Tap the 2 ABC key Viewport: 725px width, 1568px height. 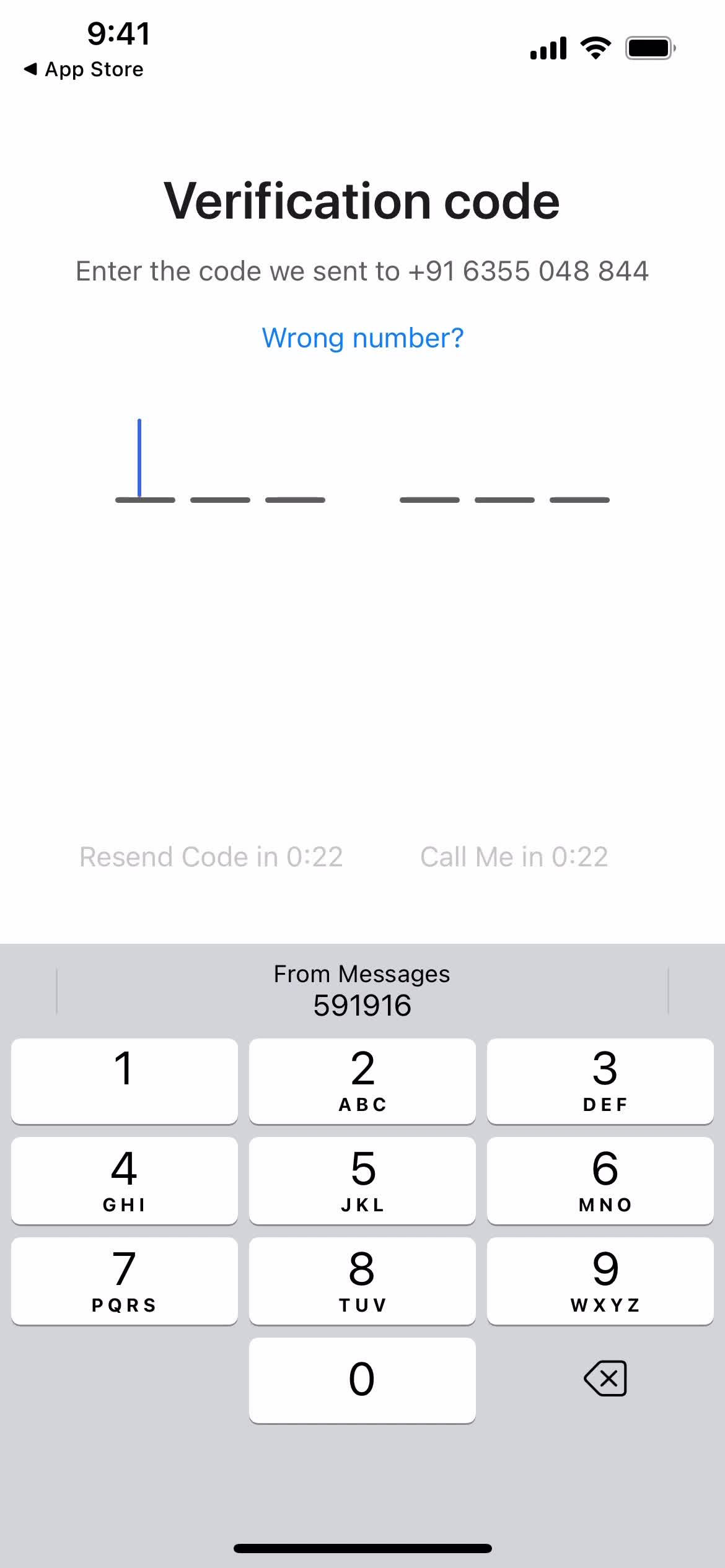coord(362,1081)
